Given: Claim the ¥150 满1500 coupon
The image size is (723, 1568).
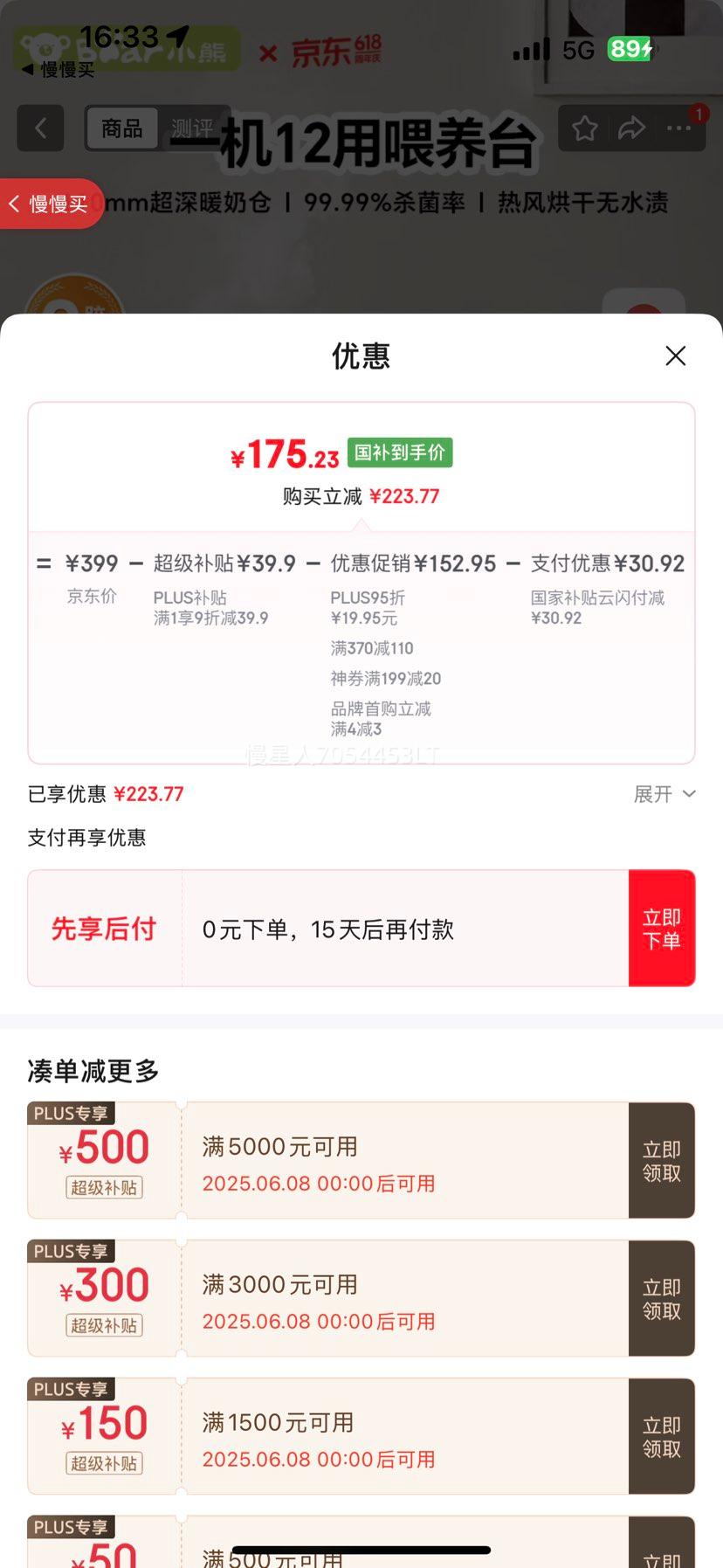Looking at the screenshot, I should coord(661,1437).
